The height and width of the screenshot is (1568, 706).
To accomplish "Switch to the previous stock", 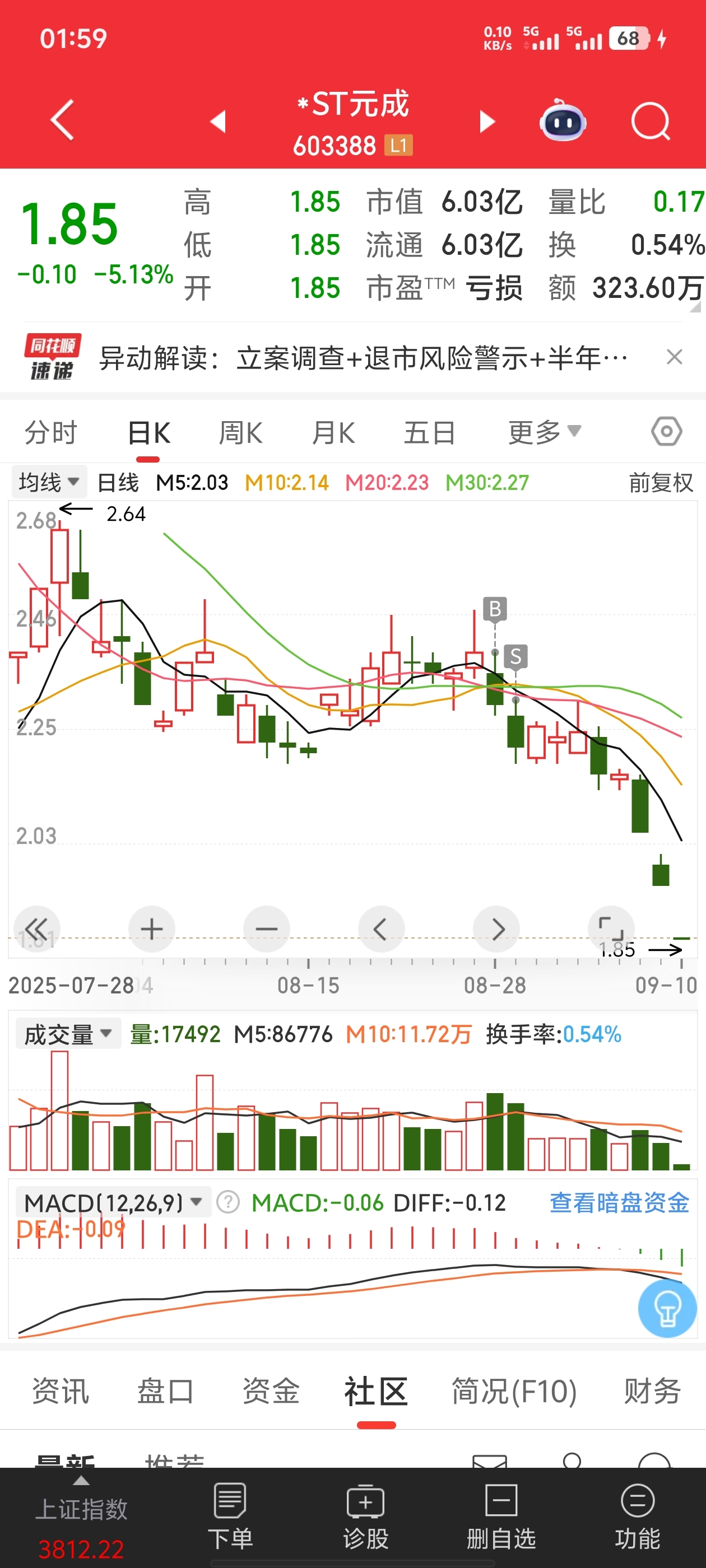I will (x=218, y=121).
